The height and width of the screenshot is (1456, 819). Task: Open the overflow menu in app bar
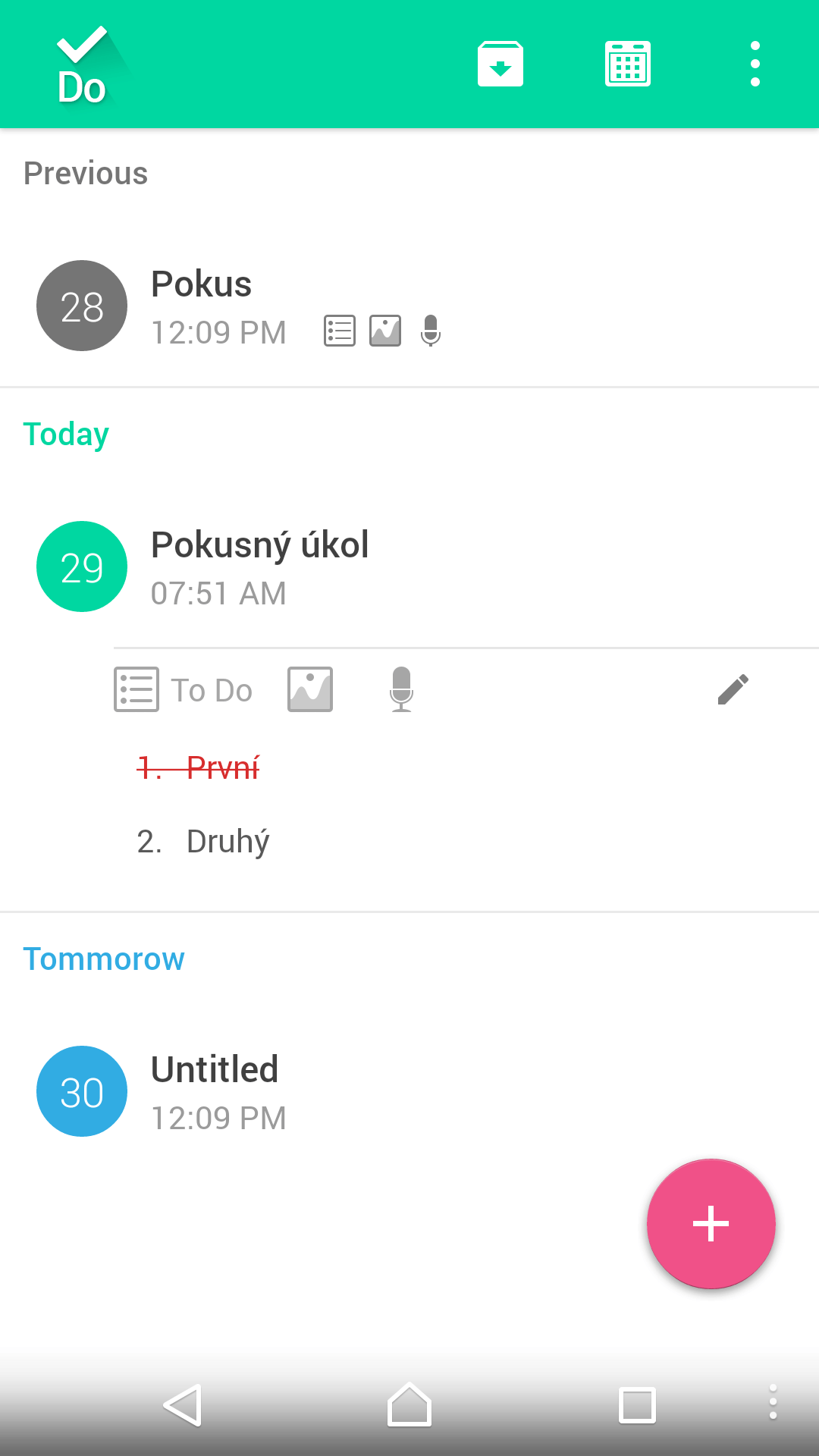pos(755,64)
